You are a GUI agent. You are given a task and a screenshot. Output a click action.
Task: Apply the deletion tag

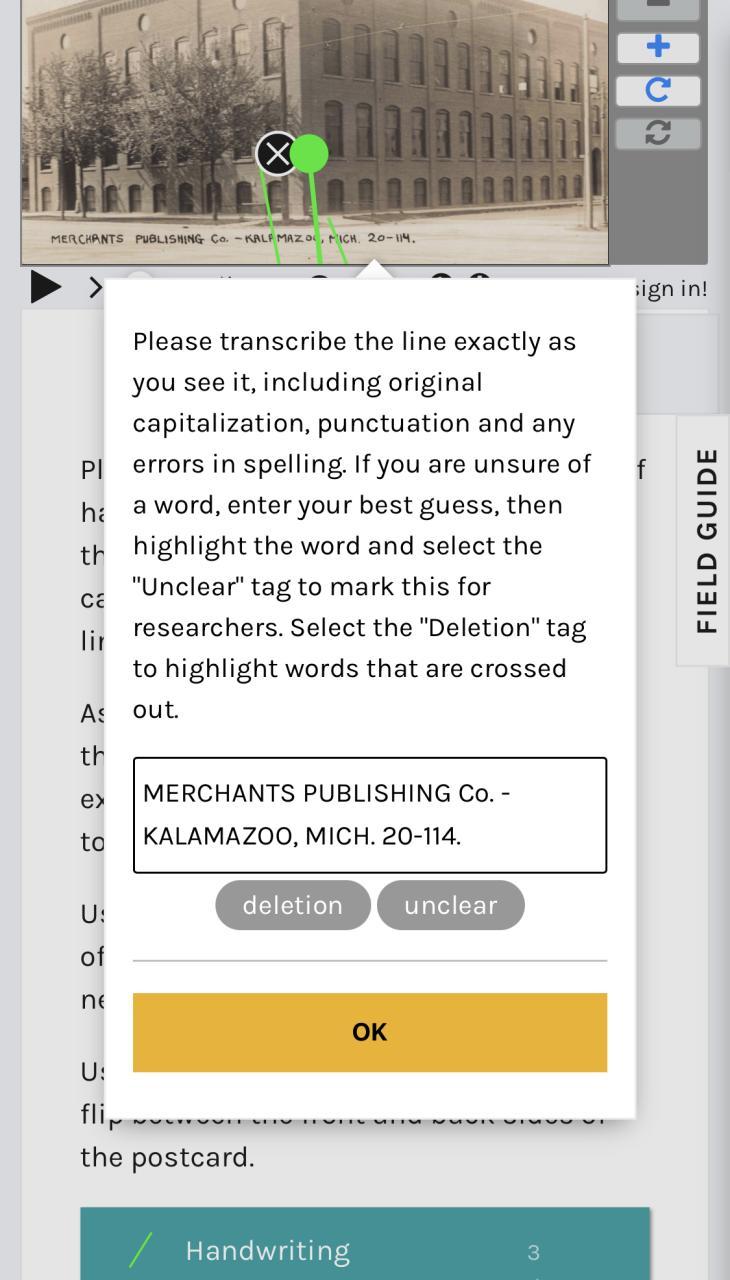pos(293,905)
